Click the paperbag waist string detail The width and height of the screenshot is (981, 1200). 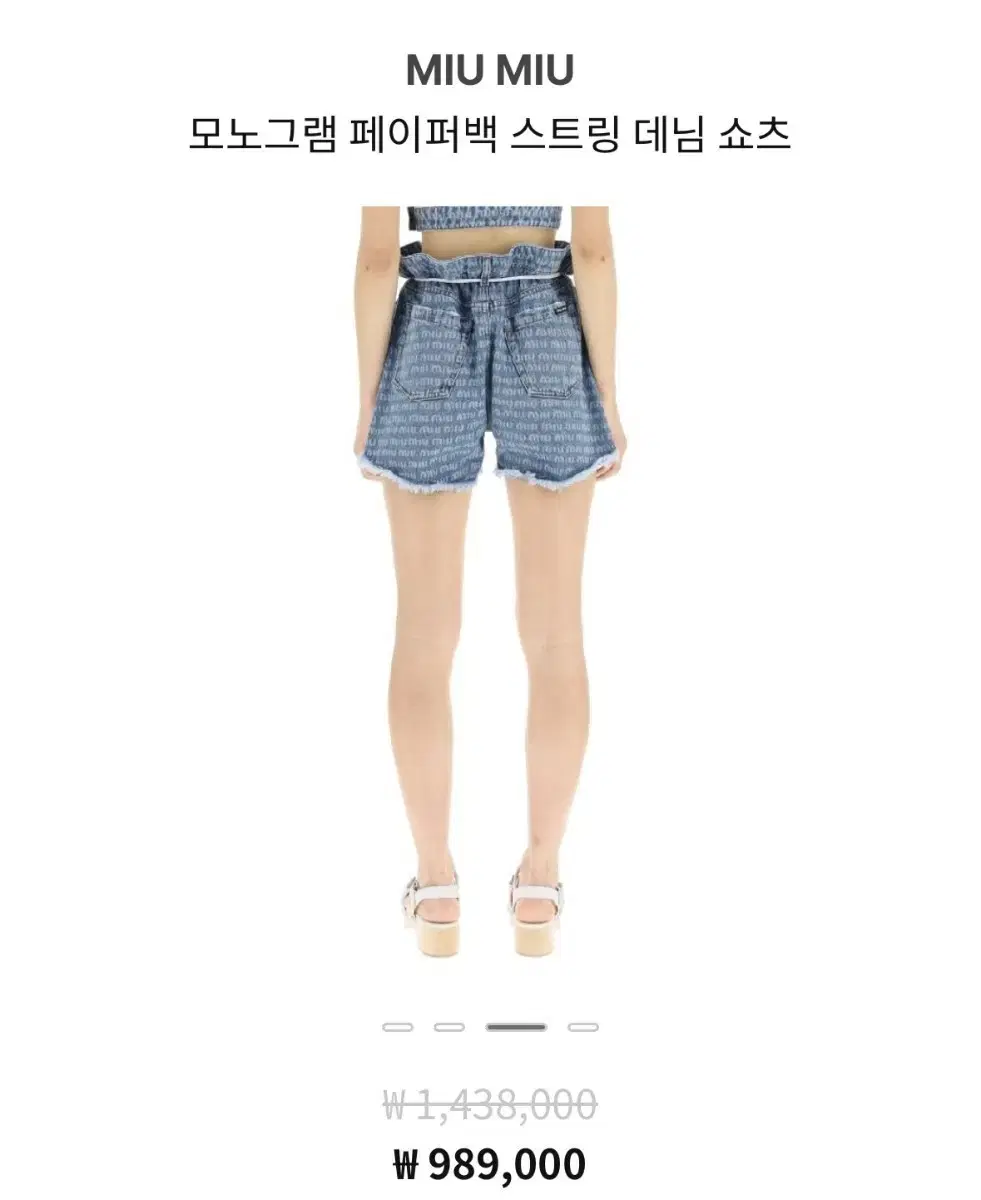[x=490, y=272]
